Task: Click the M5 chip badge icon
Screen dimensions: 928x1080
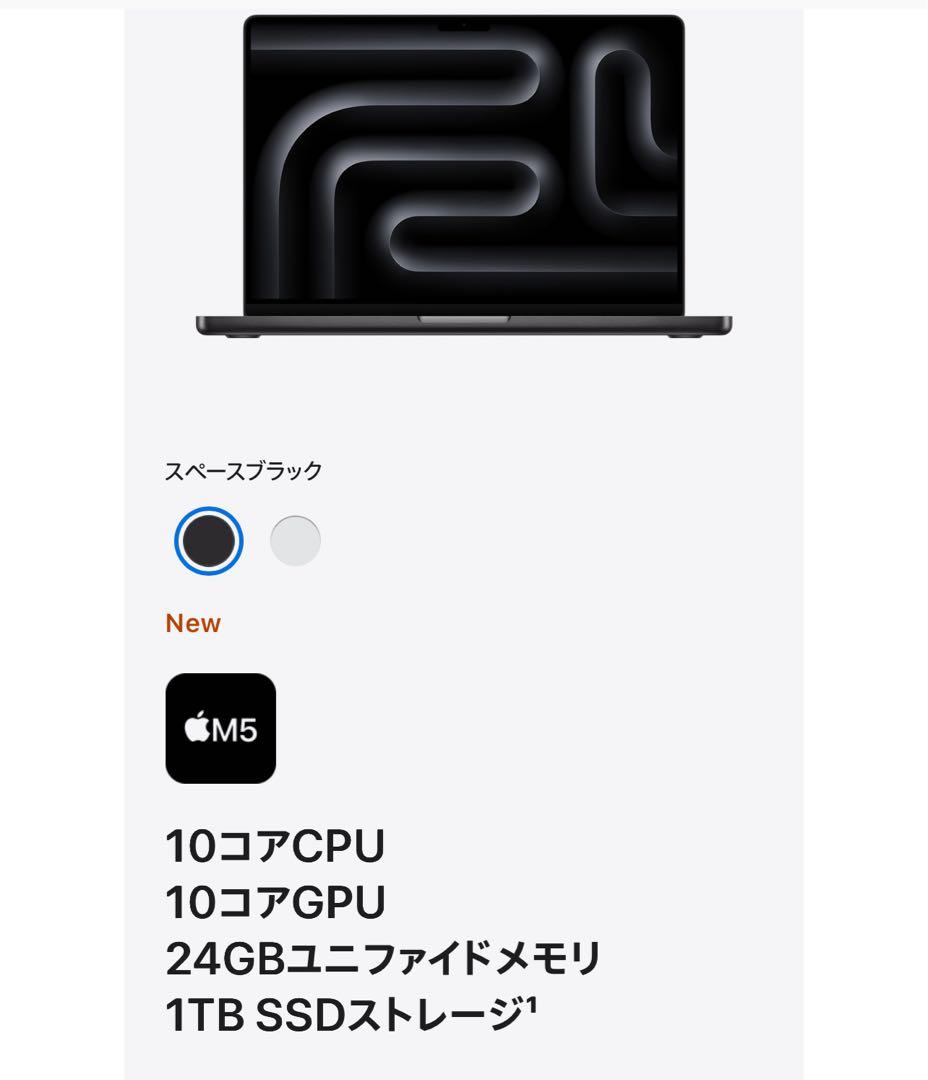Action: pos(222,729)
